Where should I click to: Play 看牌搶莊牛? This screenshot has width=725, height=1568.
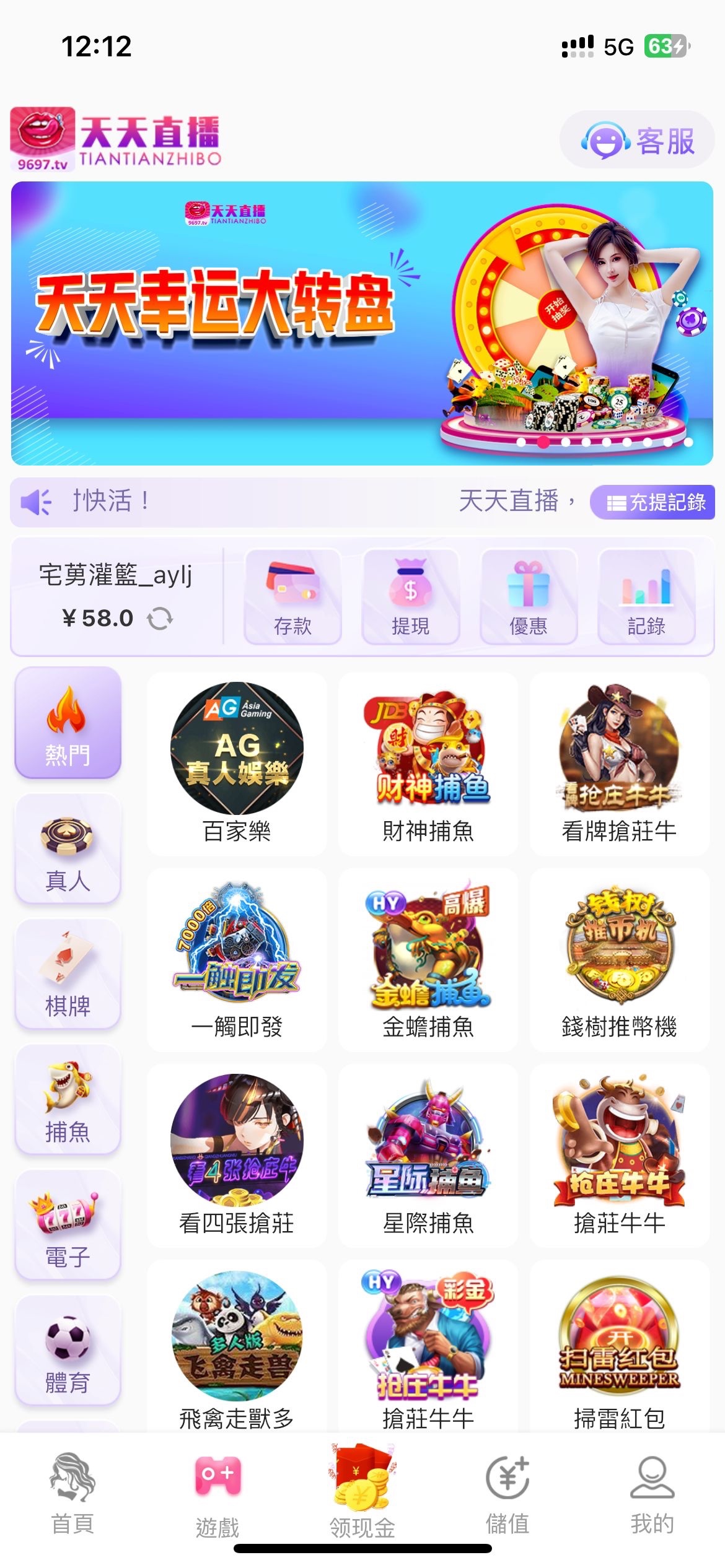pos(619,764)
